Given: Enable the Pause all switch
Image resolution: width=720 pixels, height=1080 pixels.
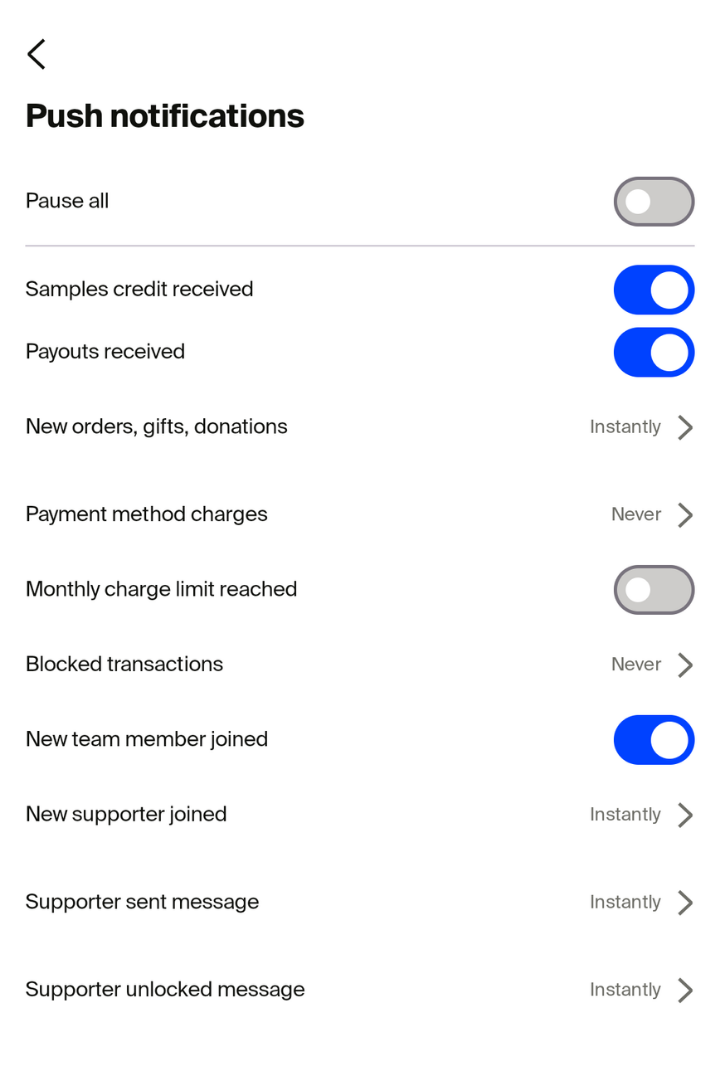Looking at the screenshot, I should [x=654, y=201].
